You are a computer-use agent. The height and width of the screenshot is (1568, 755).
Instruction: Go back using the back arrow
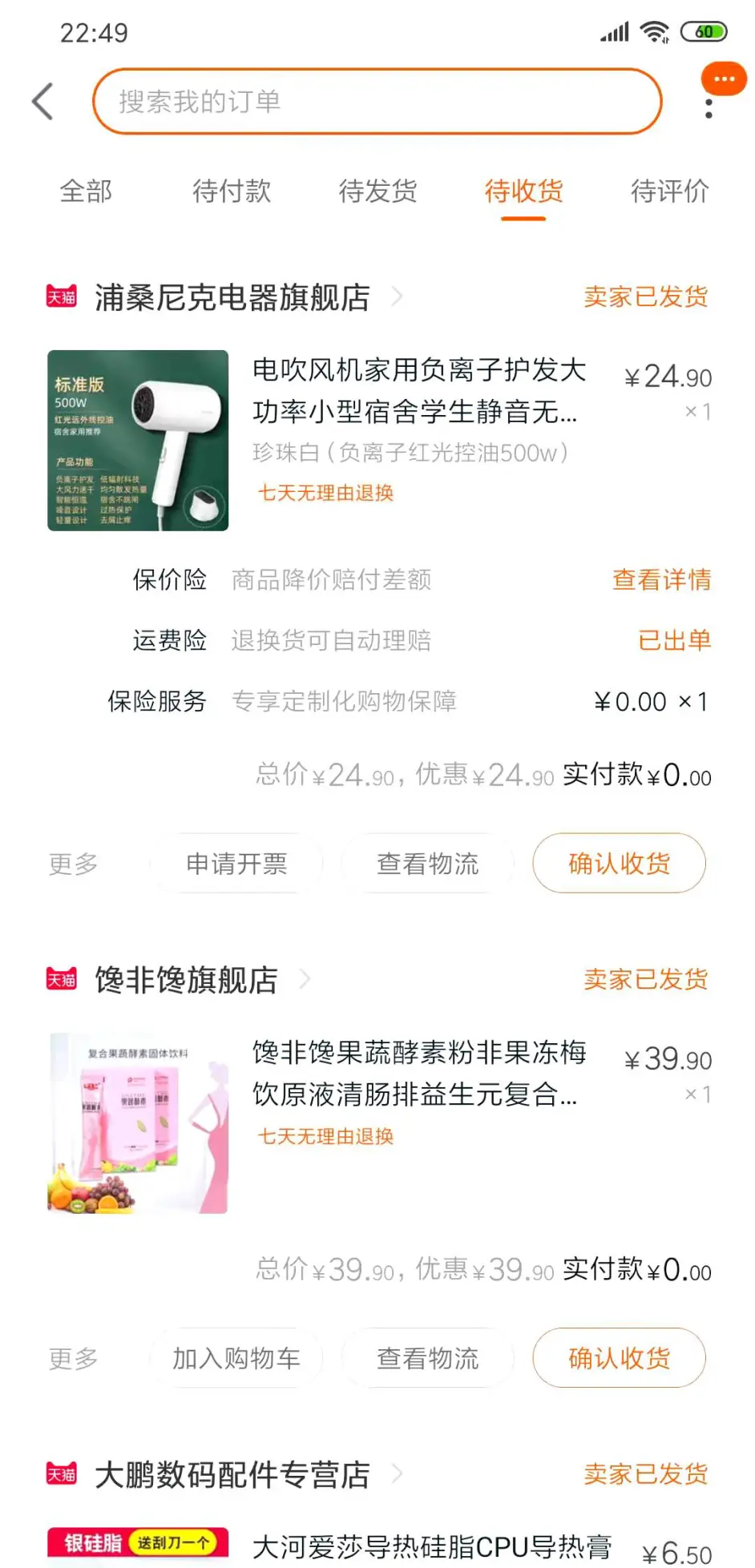click(43, 102)
